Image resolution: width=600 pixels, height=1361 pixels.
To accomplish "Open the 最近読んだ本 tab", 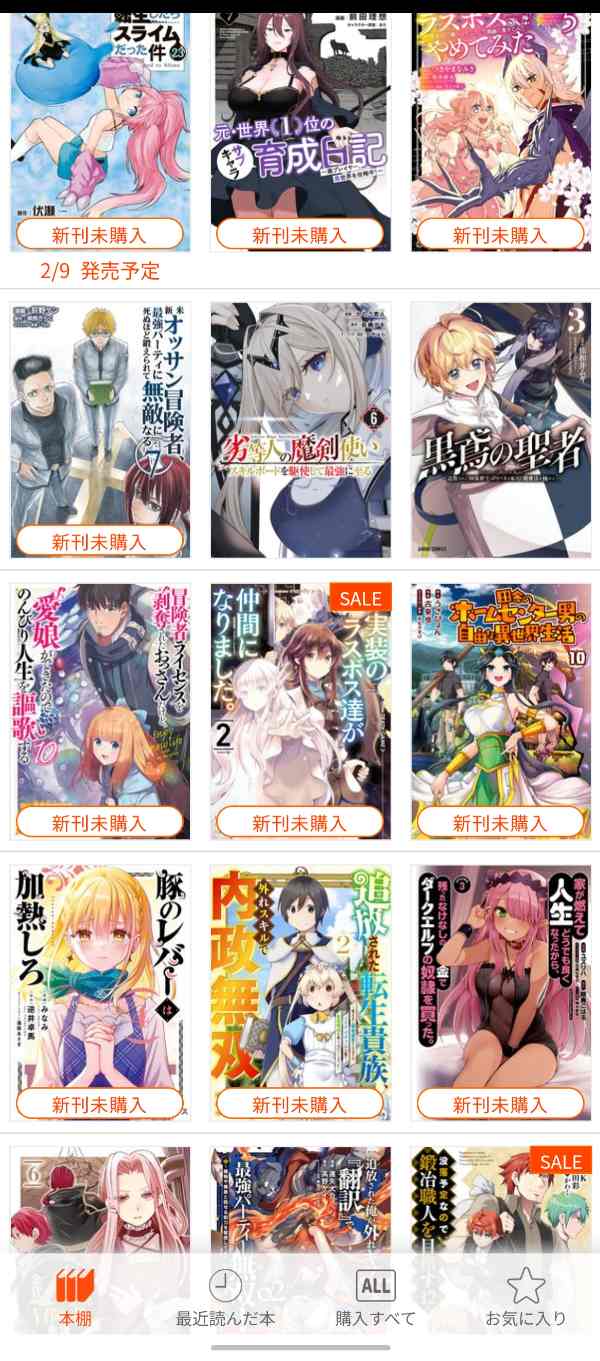I will 225,1298.
